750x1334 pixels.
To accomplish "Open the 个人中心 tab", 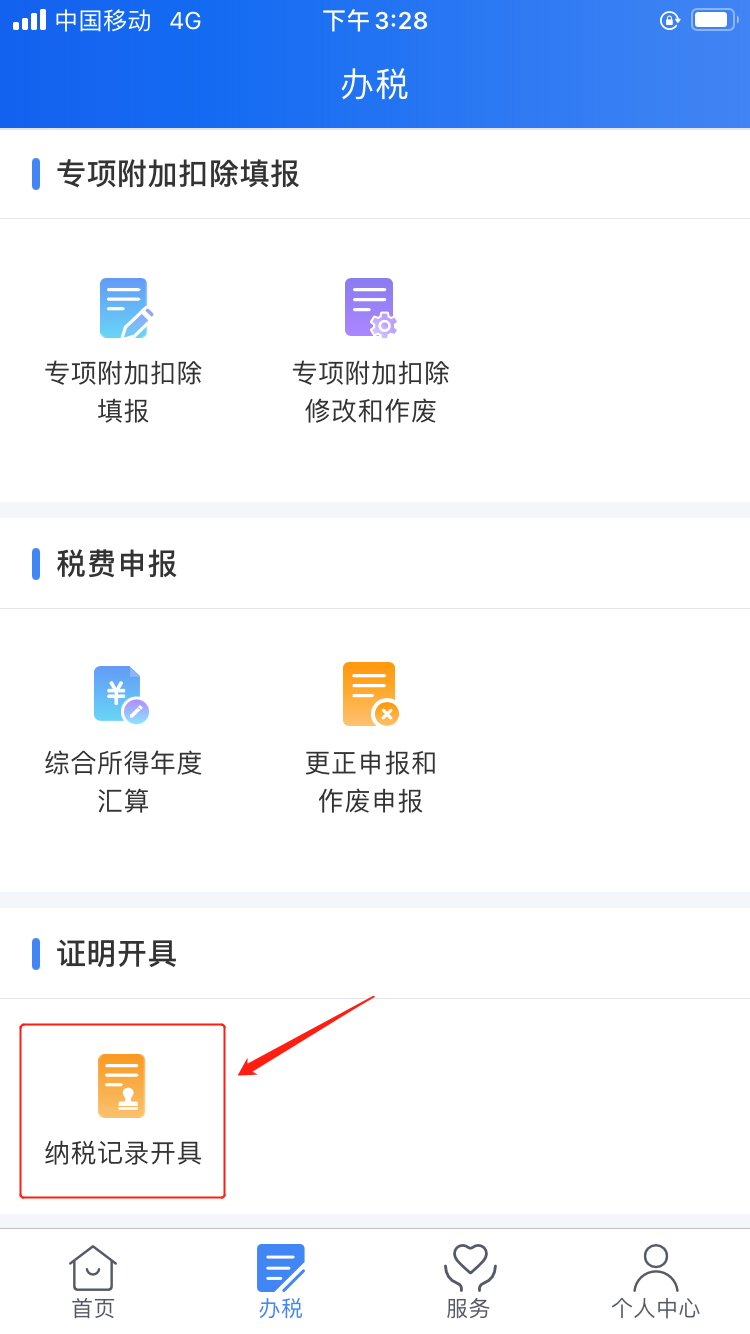I will 656,1282.
